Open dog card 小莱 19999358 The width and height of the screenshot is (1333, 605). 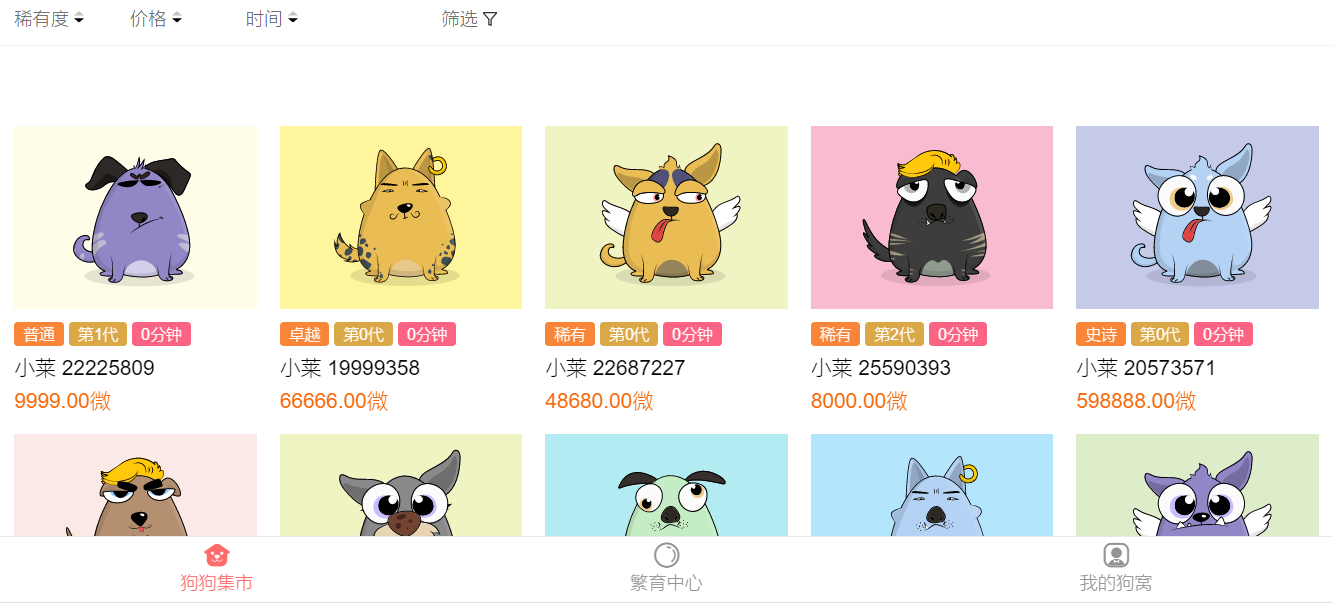(x=400, y=218)
